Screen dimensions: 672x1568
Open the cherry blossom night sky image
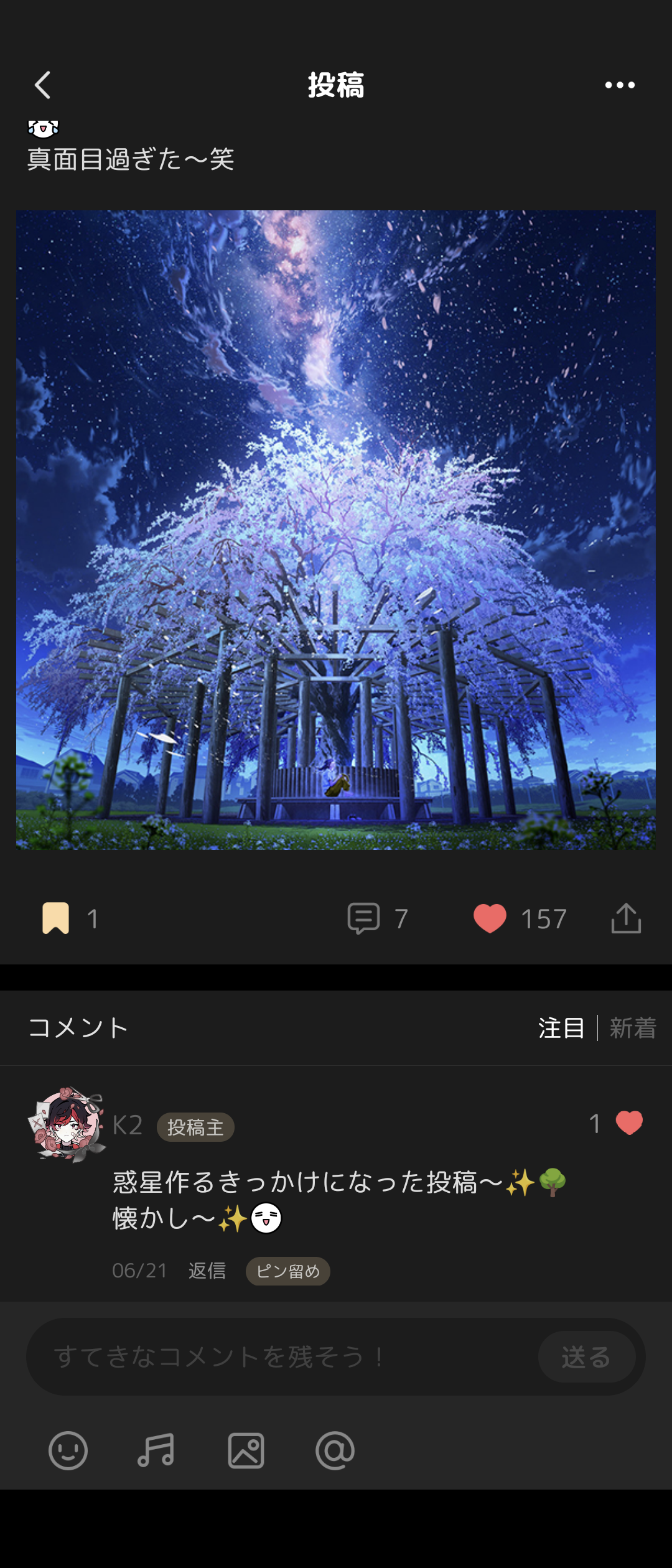tap(336, 530)
